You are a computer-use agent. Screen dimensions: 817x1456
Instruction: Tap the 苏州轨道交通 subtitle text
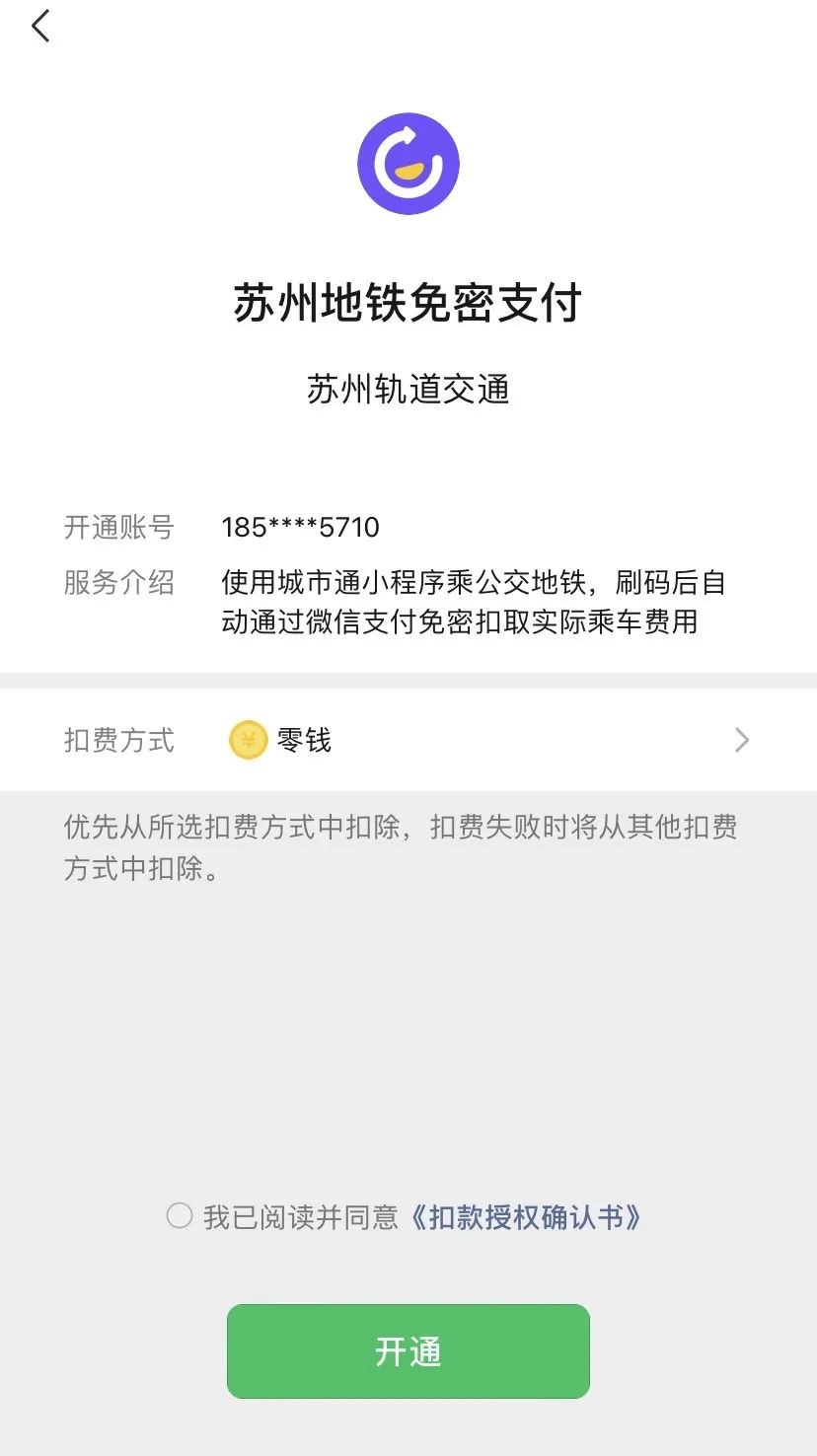coord(408,388)
